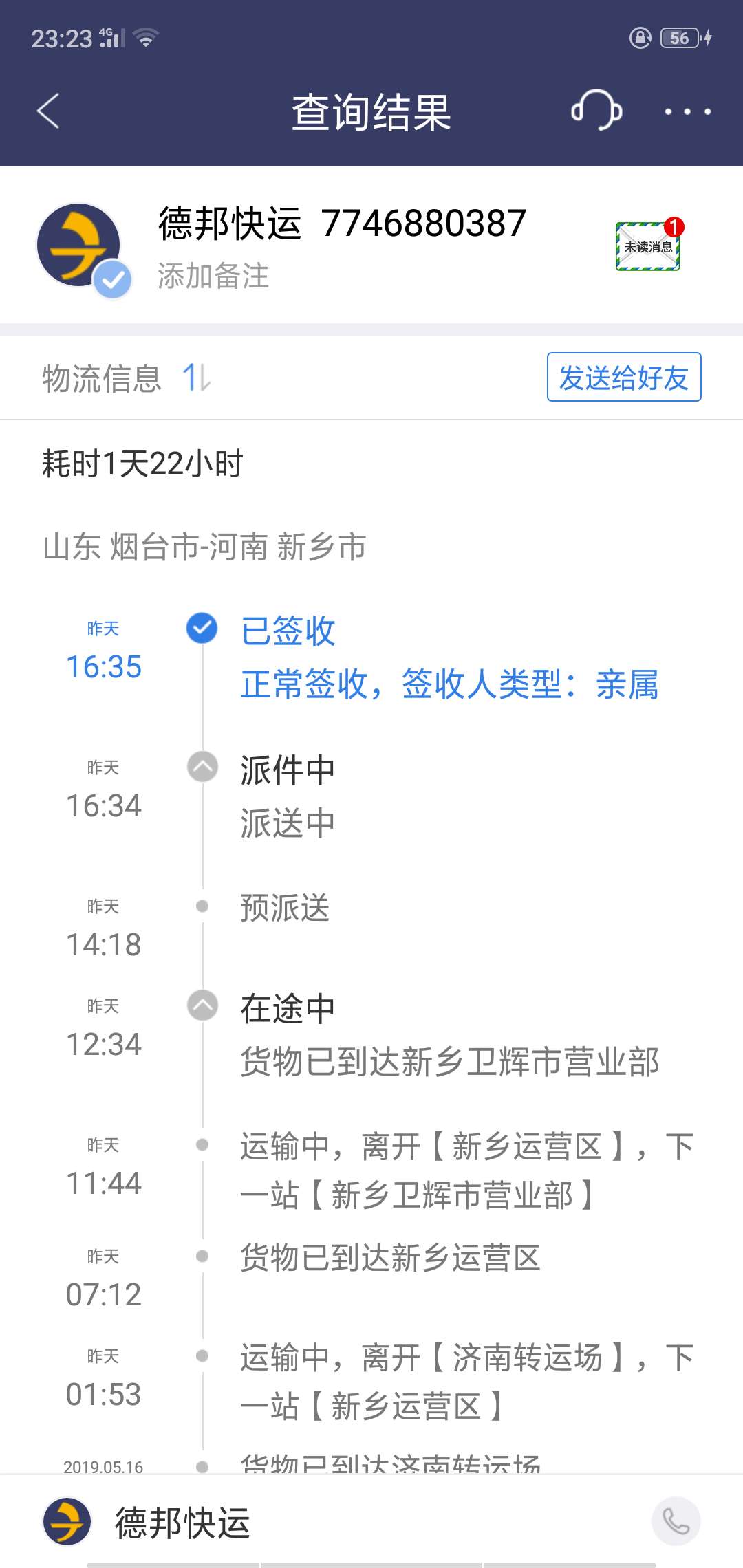The image size is (743, 1568).
Task: Open the 未读消息 envelope
Action: tap(649, 246)
